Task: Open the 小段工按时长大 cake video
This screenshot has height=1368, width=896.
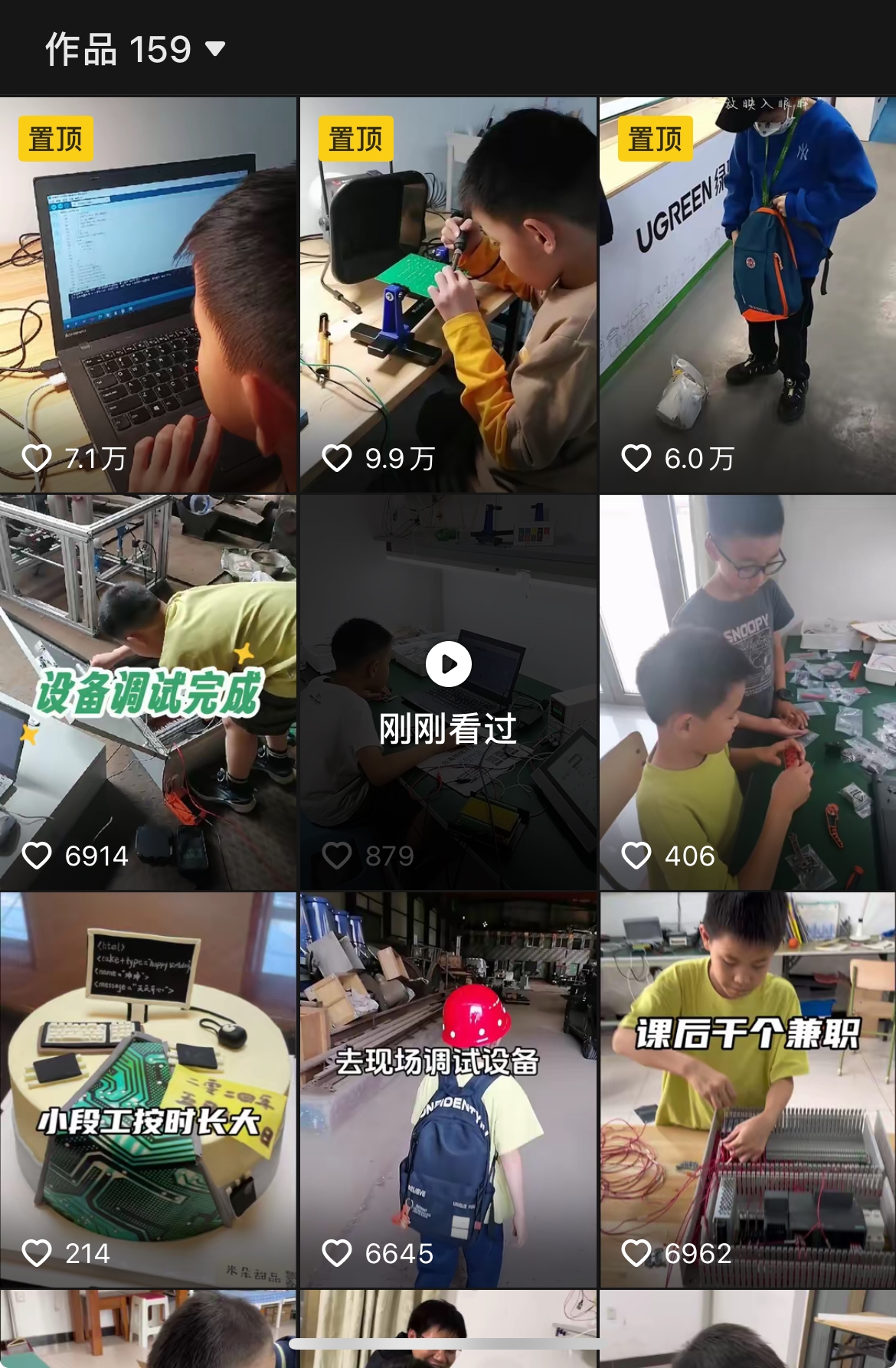Action: click(148, 1089)
